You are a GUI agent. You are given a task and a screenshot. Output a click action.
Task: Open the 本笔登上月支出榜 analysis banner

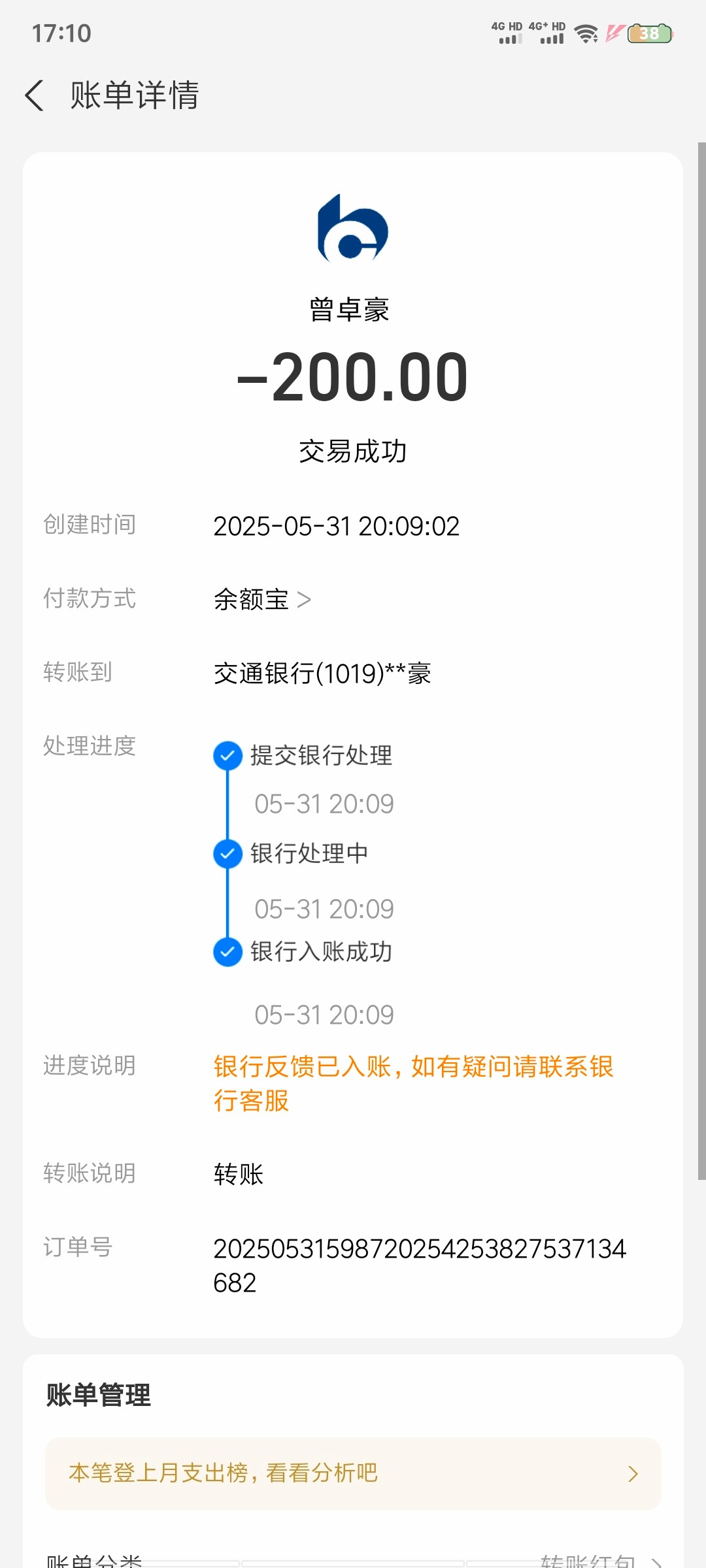point(353,1473)
